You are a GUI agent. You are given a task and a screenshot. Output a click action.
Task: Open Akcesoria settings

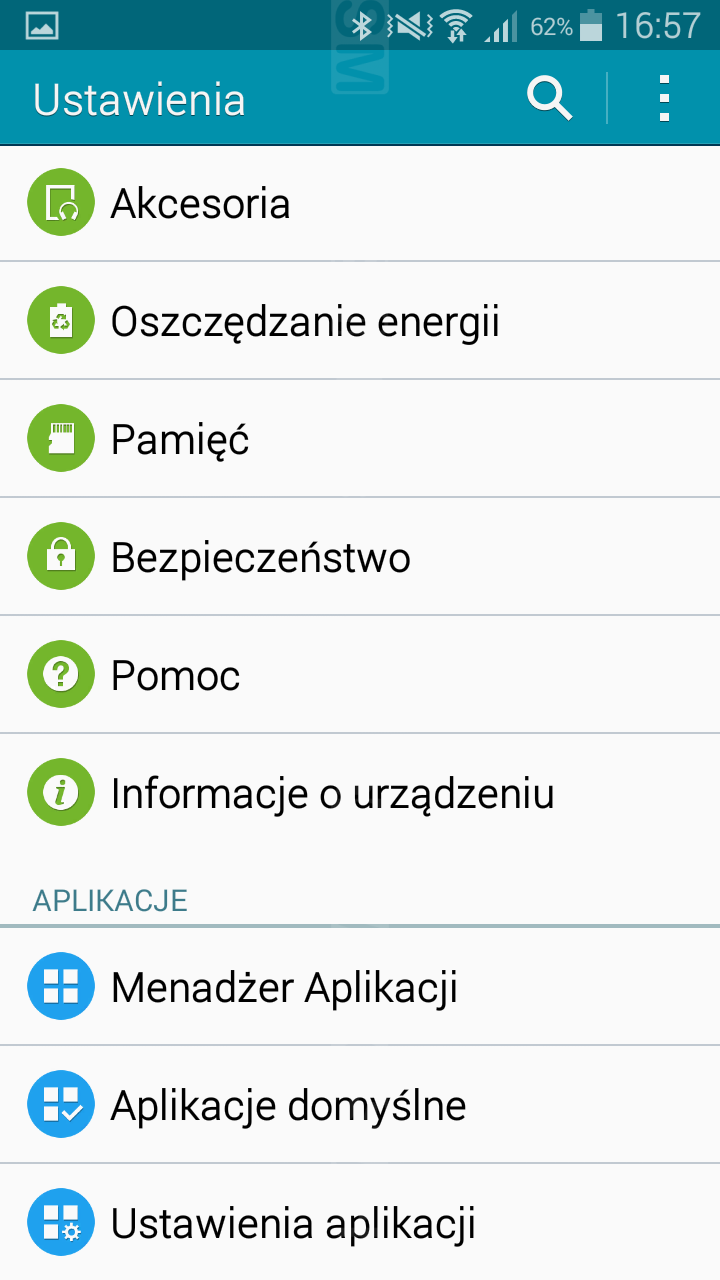coord(360,203)
